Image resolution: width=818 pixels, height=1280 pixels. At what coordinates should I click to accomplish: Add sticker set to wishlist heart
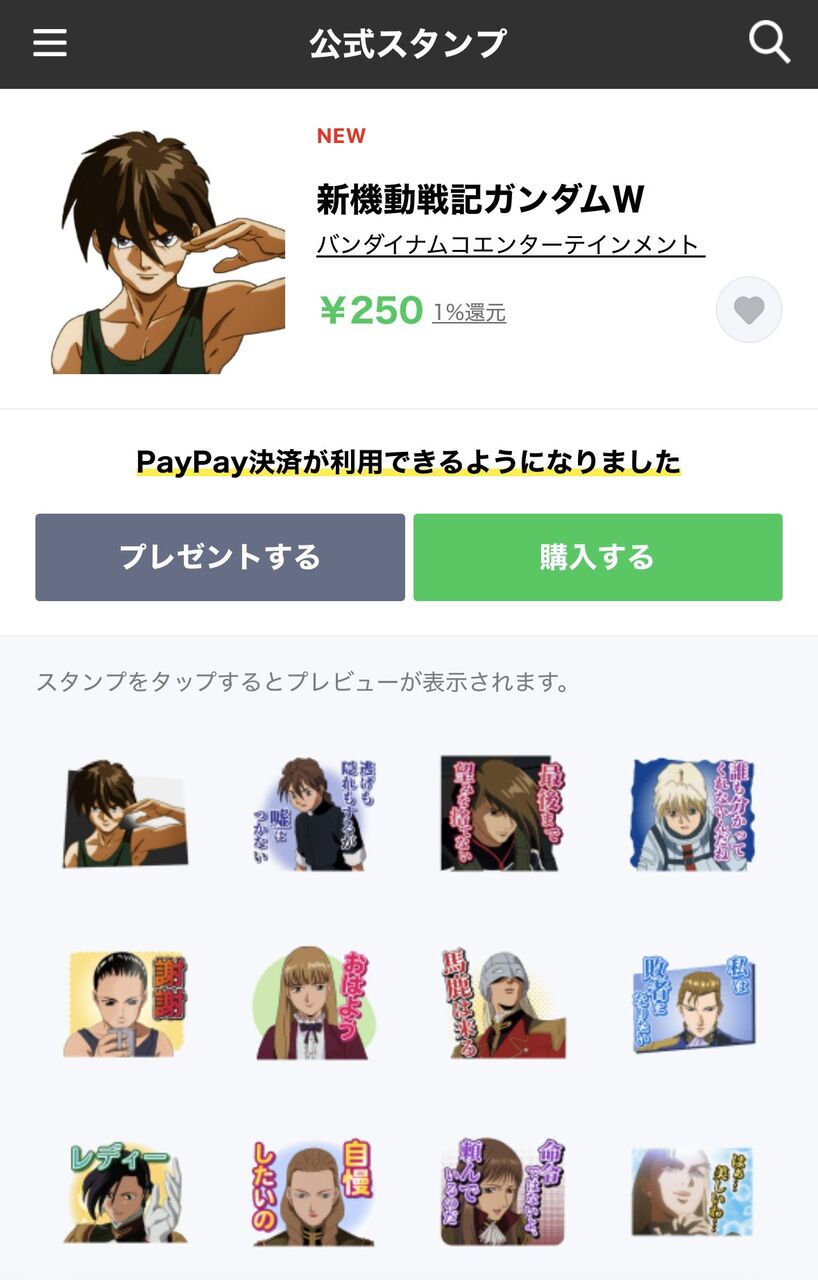[749, 311]
